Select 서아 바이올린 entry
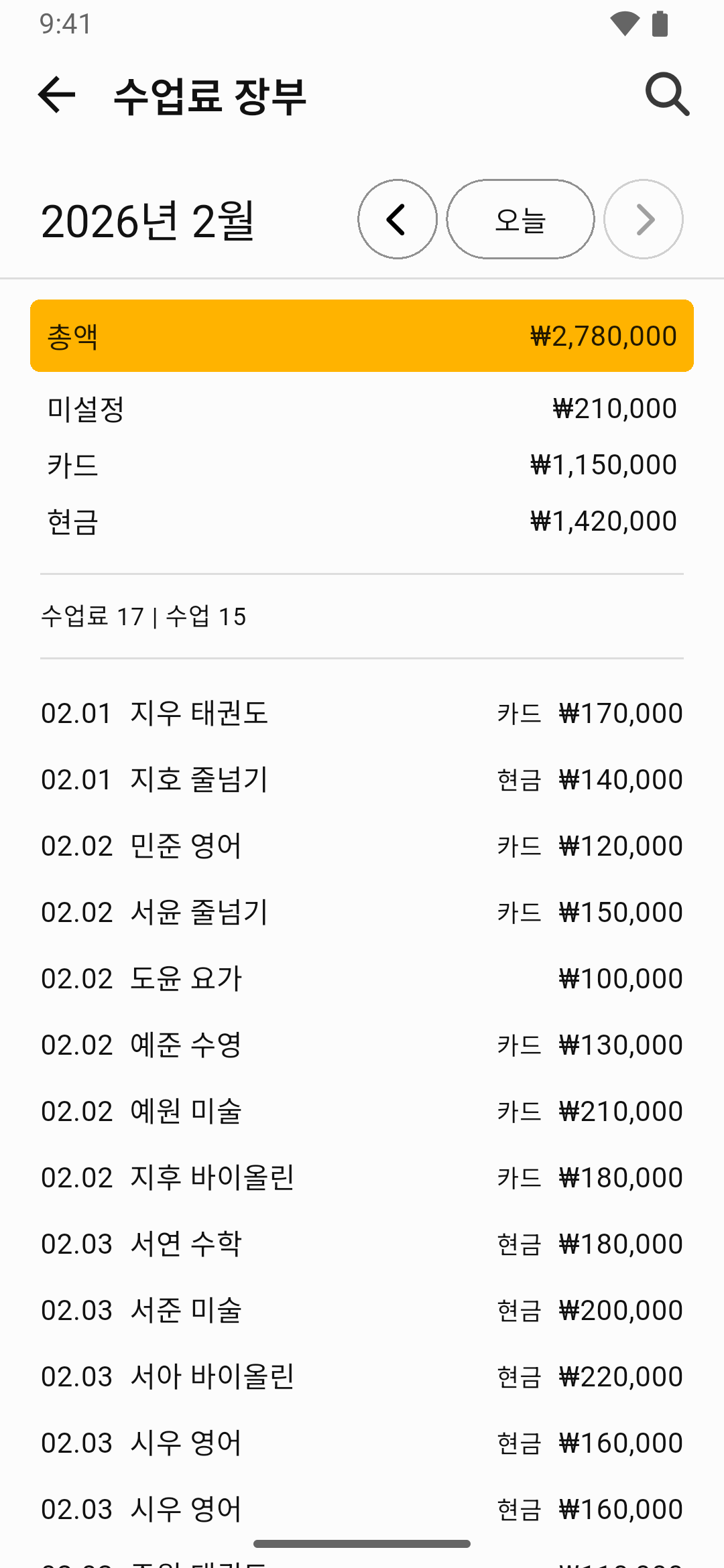Viewport: 724px width, 1568px height. [x=362, y=1376]
